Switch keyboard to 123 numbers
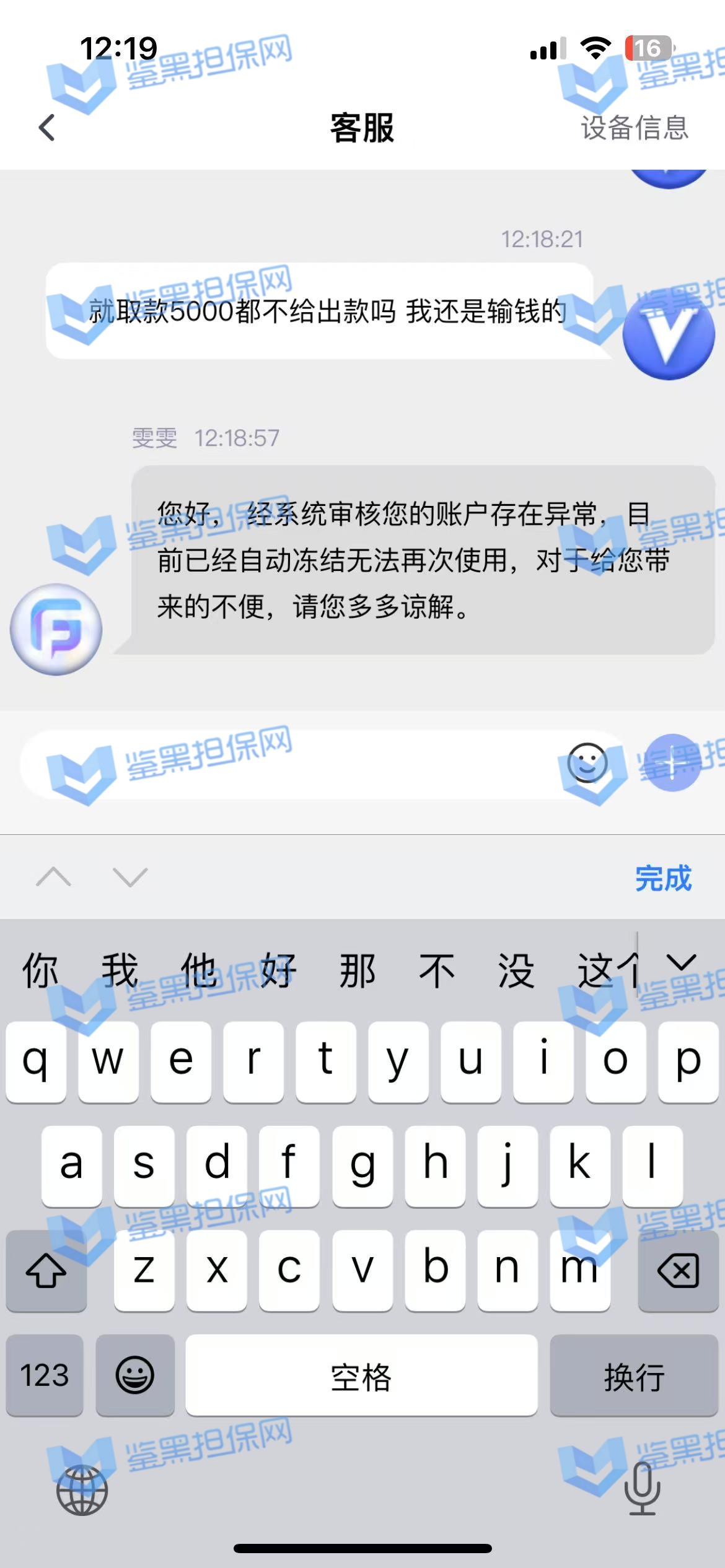The image size is (725, 1568). (45, 1375)
